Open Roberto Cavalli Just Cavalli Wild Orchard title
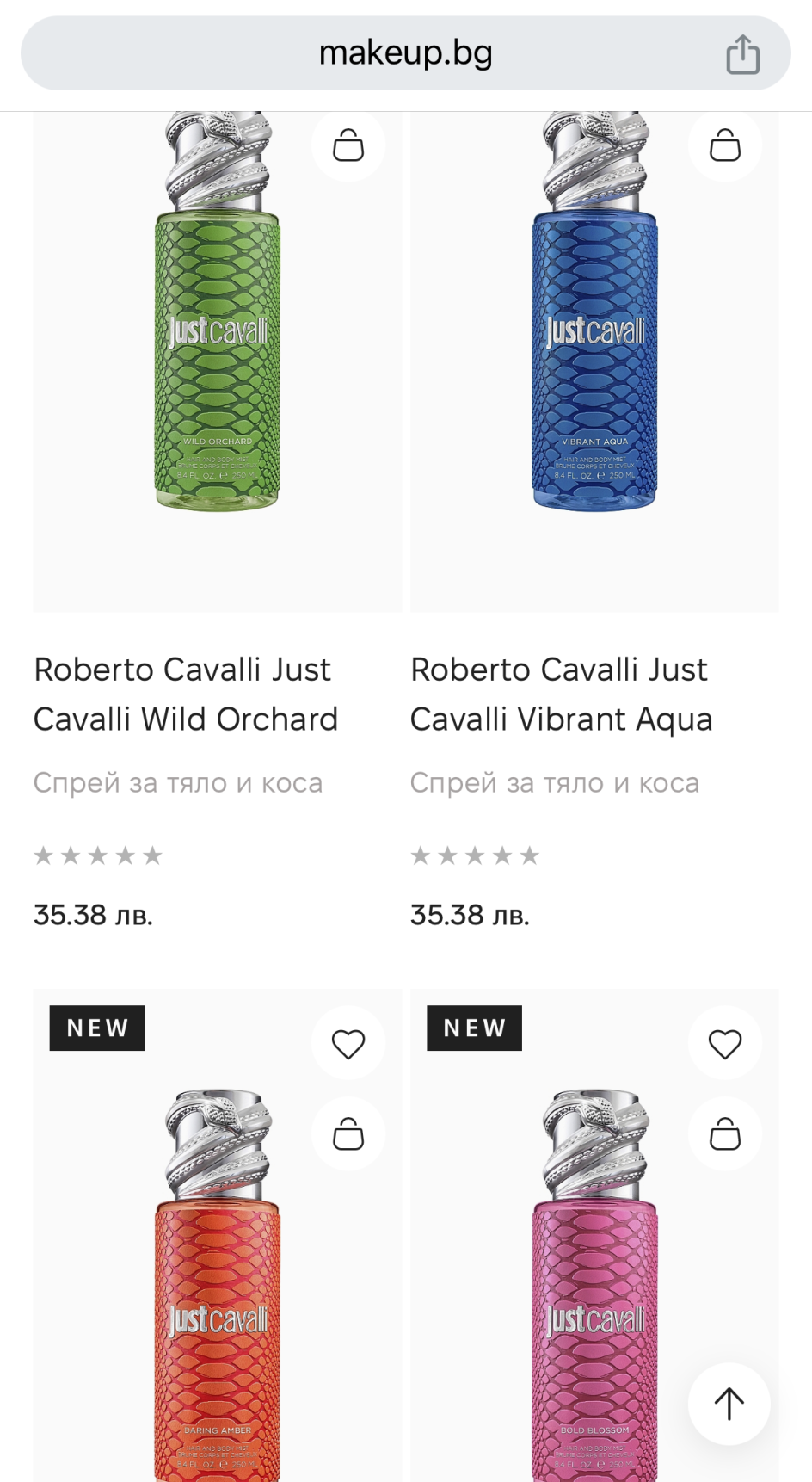The height and width of the screenshot is (1482, 812). [186, 694]
